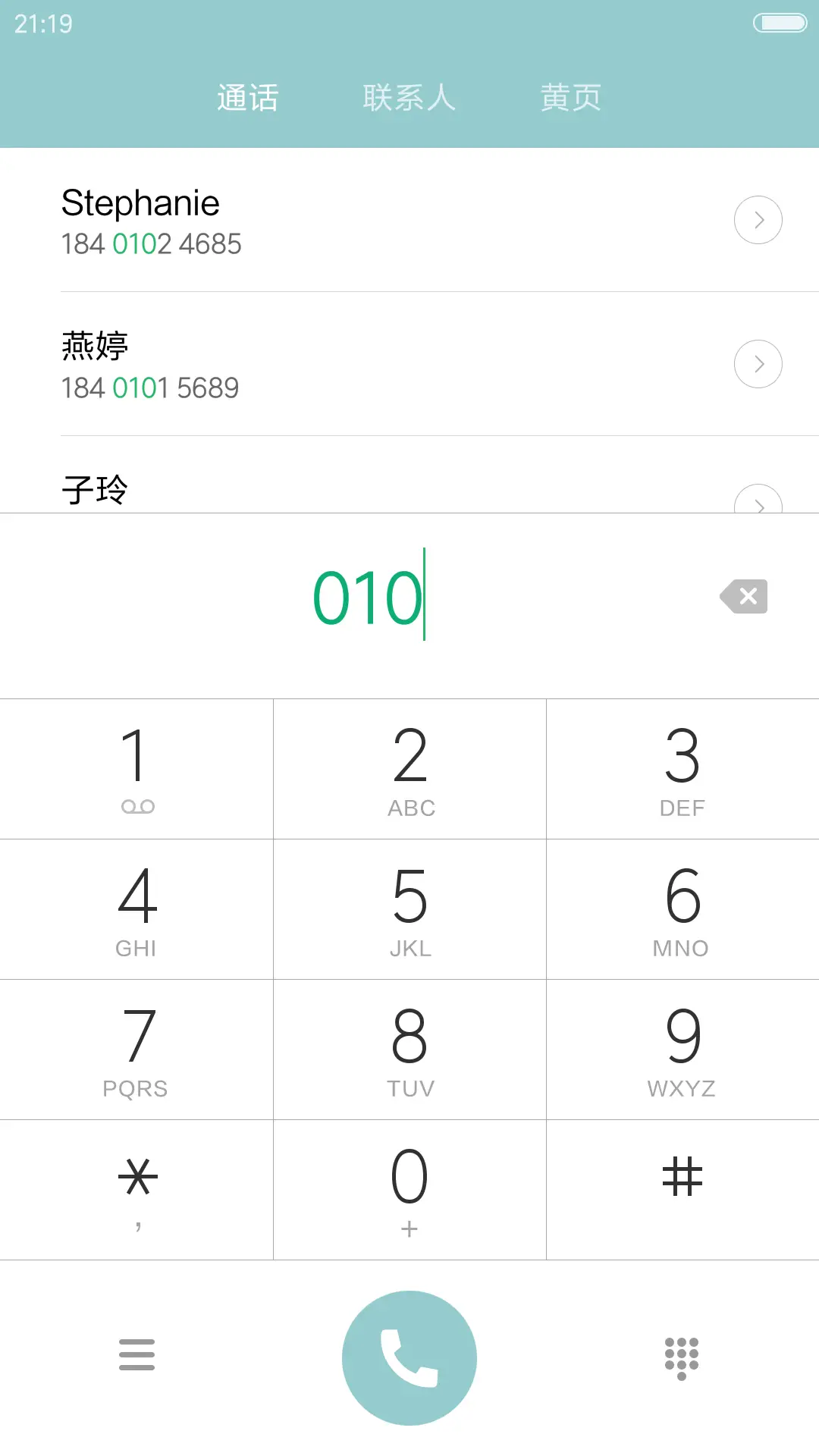
Task: Expand the call record for 燕婷
Action: click(758, 364)
